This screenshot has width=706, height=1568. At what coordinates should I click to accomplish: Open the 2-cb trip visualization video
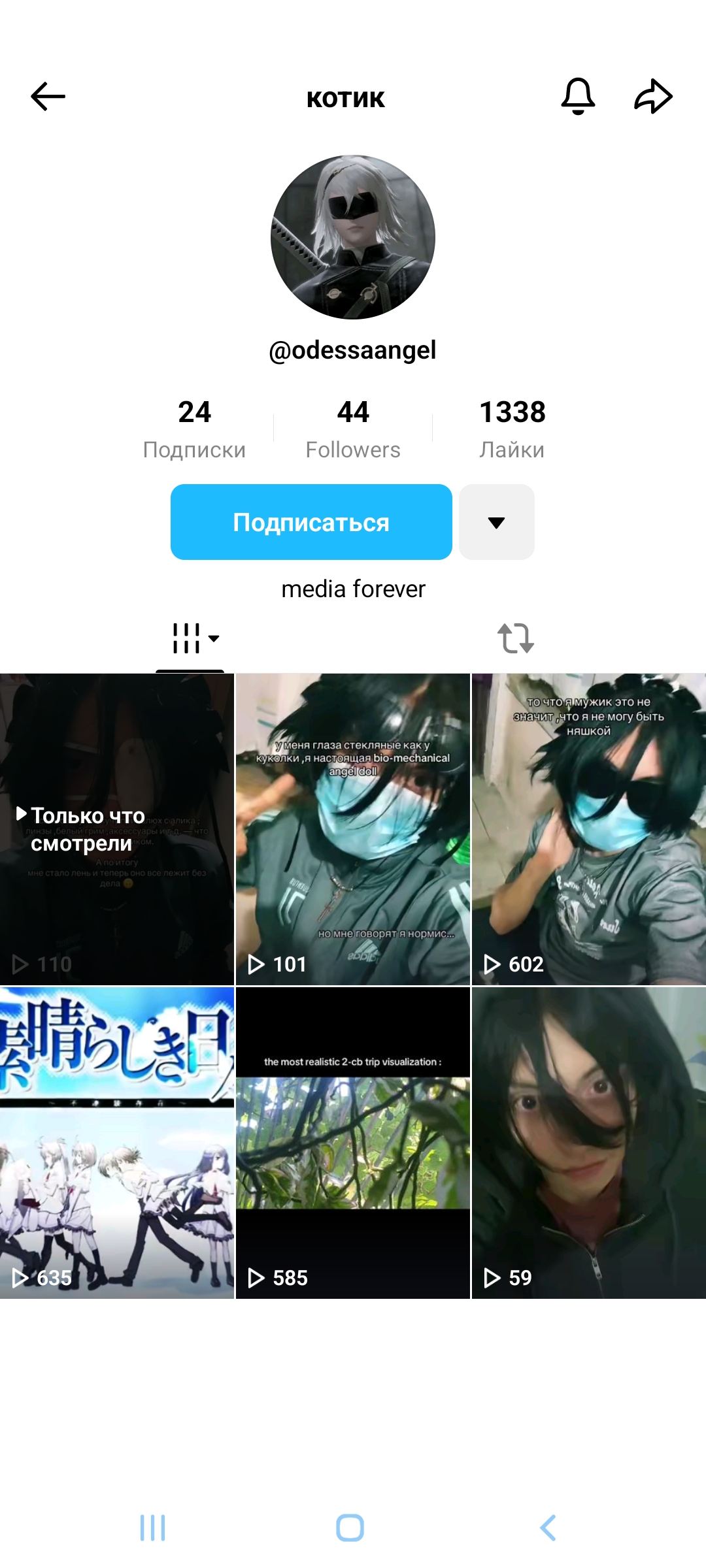(353, 1143)
